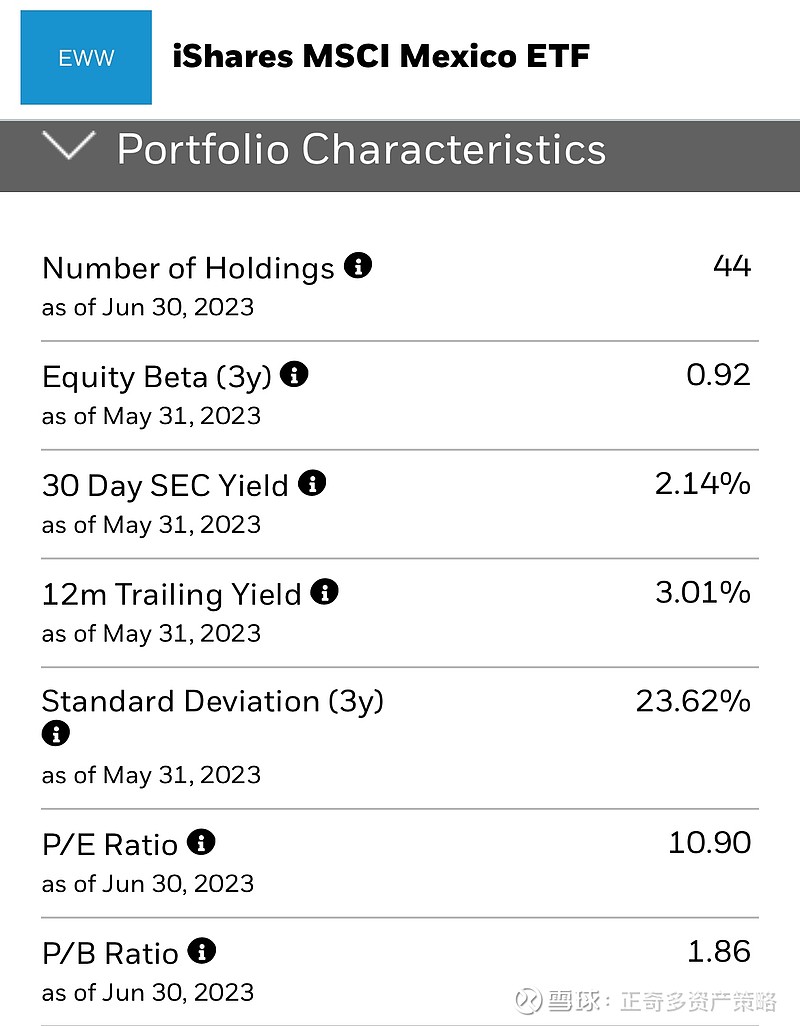This screenshot has width=800, height=1026.
Task: Open the iShares MSCI Mexico ETF title link
Action: click(381, 56)
